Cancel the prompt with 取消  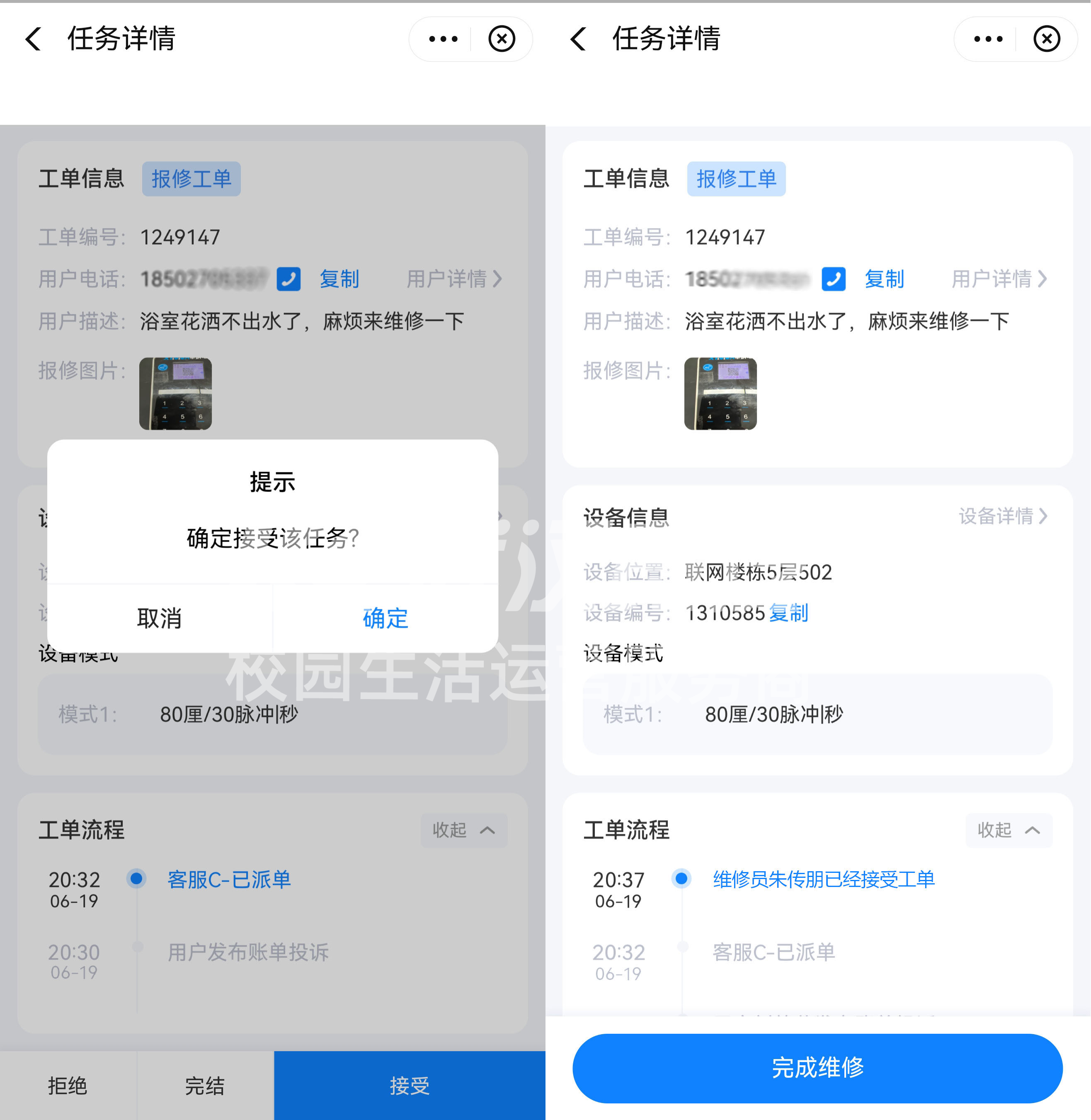159,618
